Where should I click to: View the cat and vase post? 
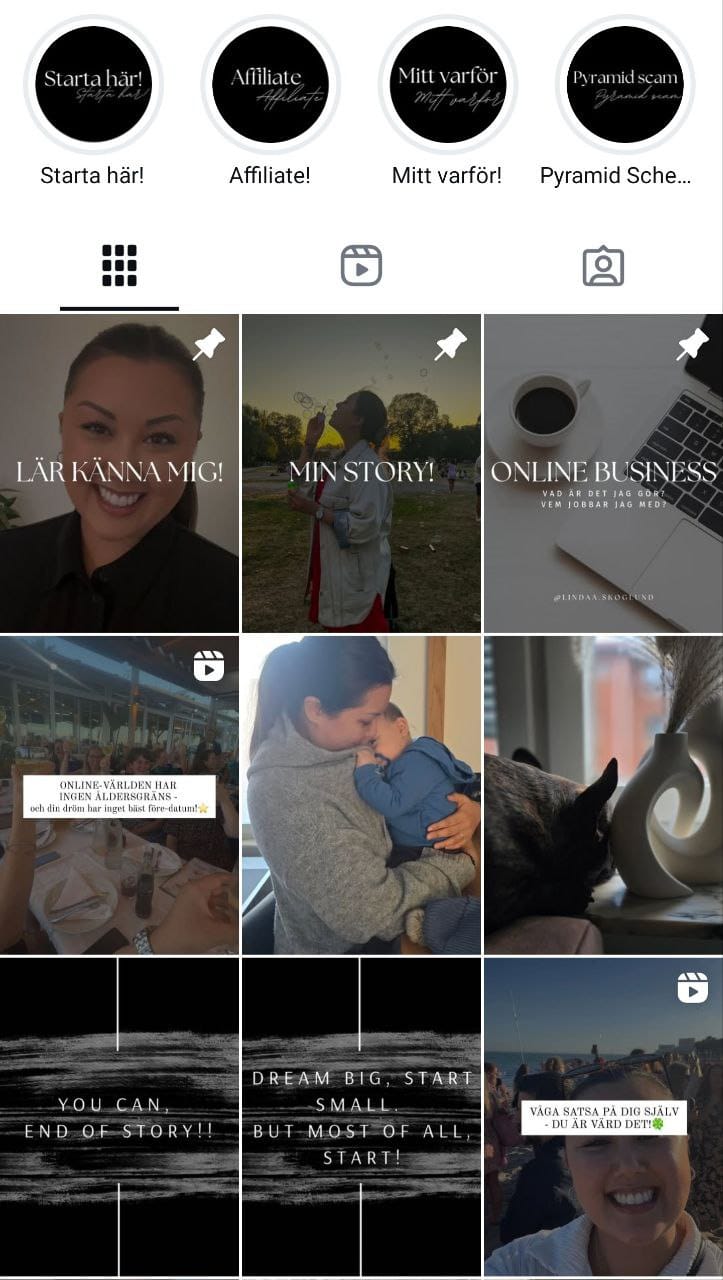(603, 795)
